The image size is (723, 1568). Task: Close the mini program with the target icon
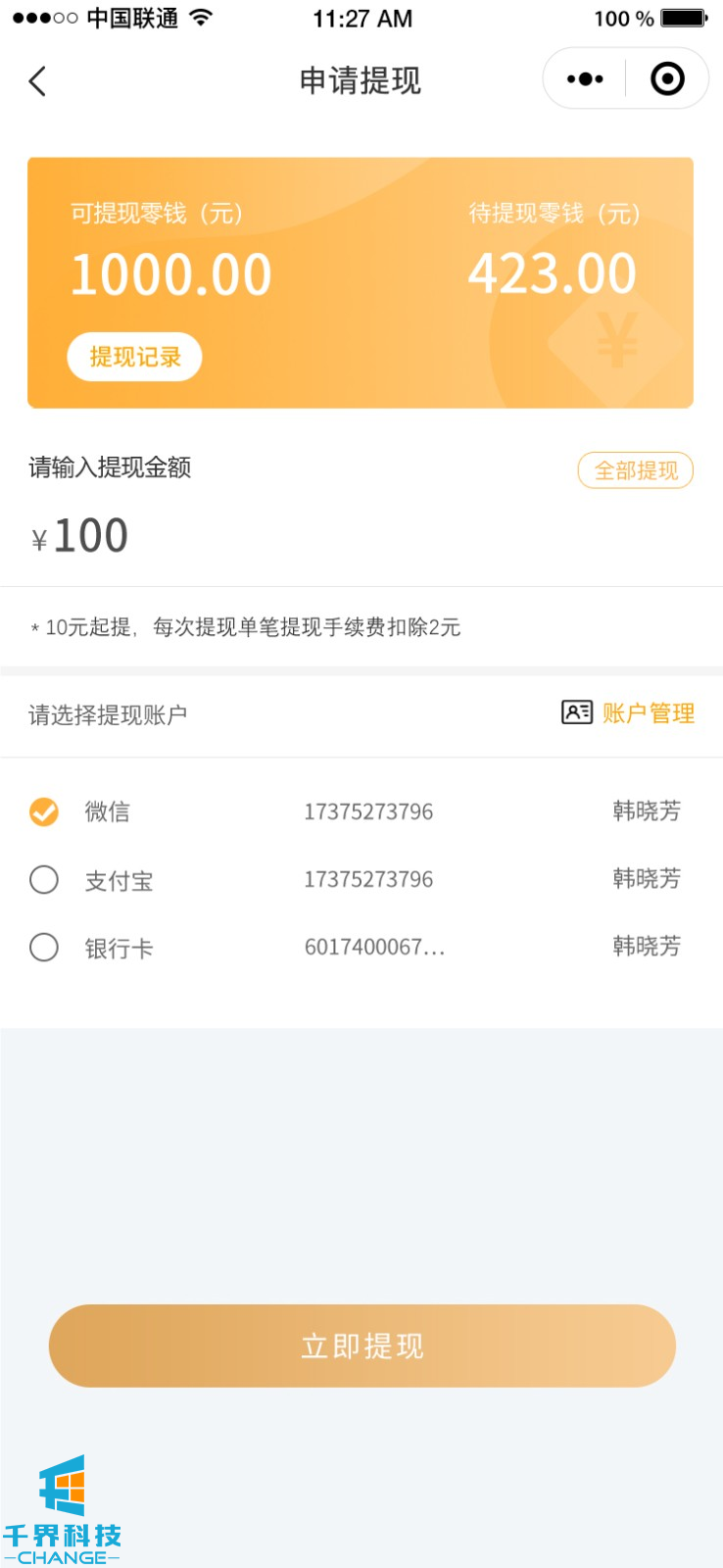coord(667,79)
